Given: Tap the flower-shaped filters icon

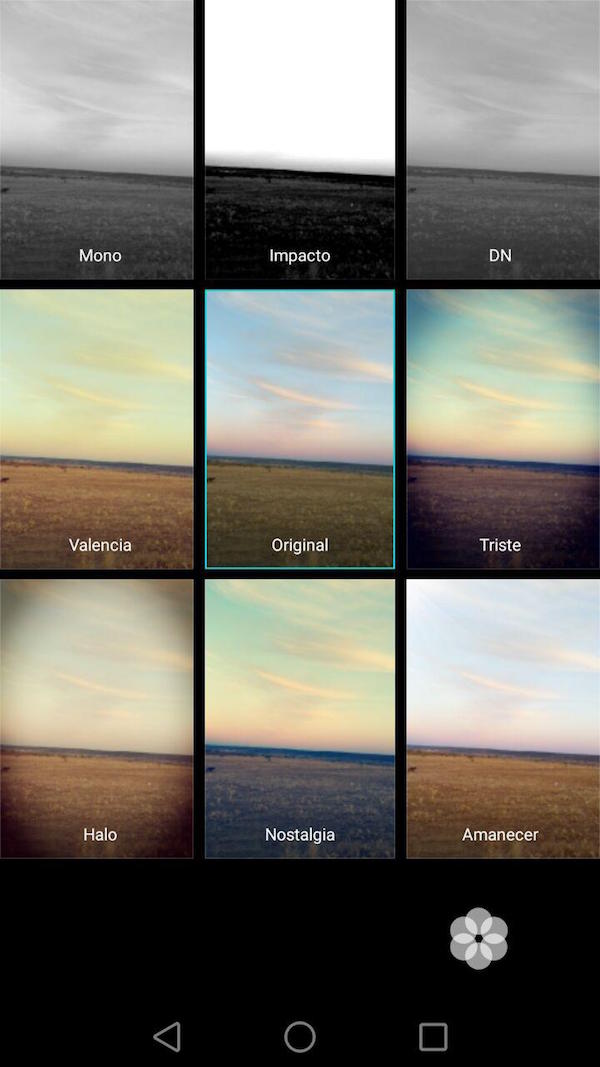Looking at the screenshot, I should point(479,938).
